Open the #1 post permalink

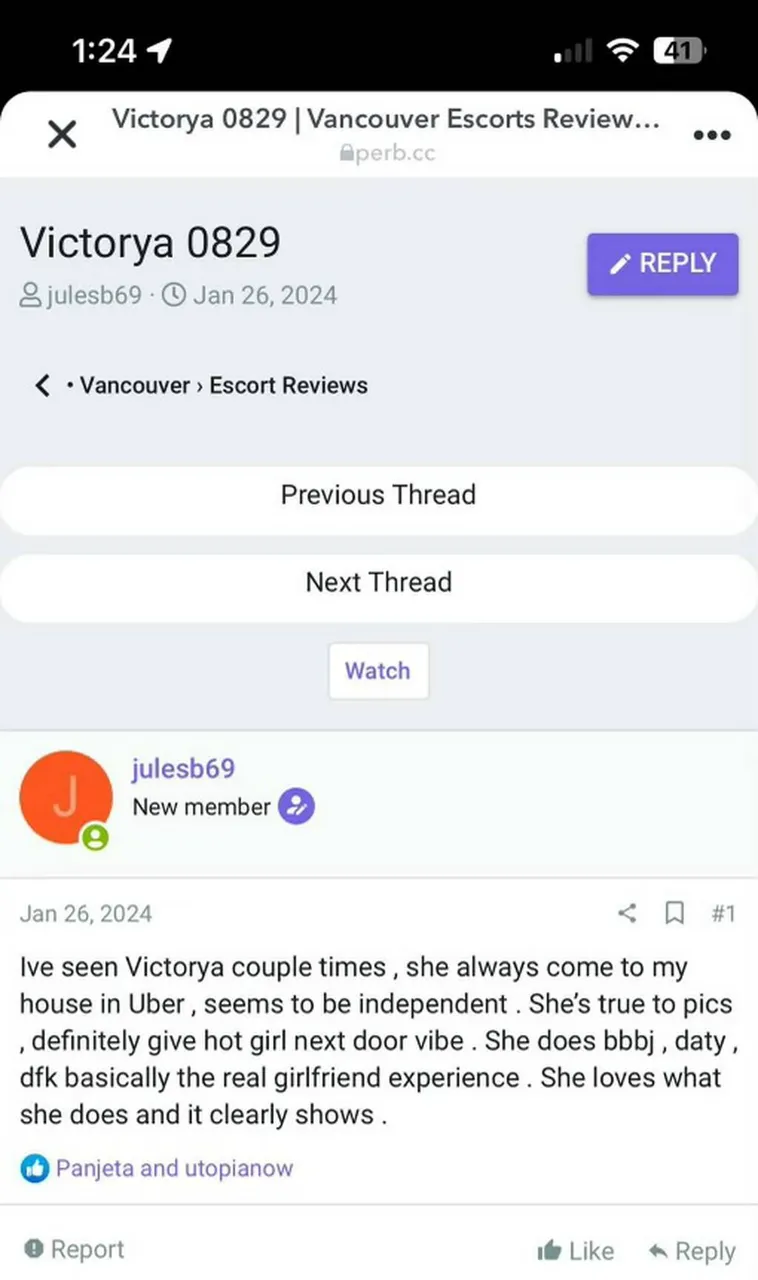click(x=722, y=913)
